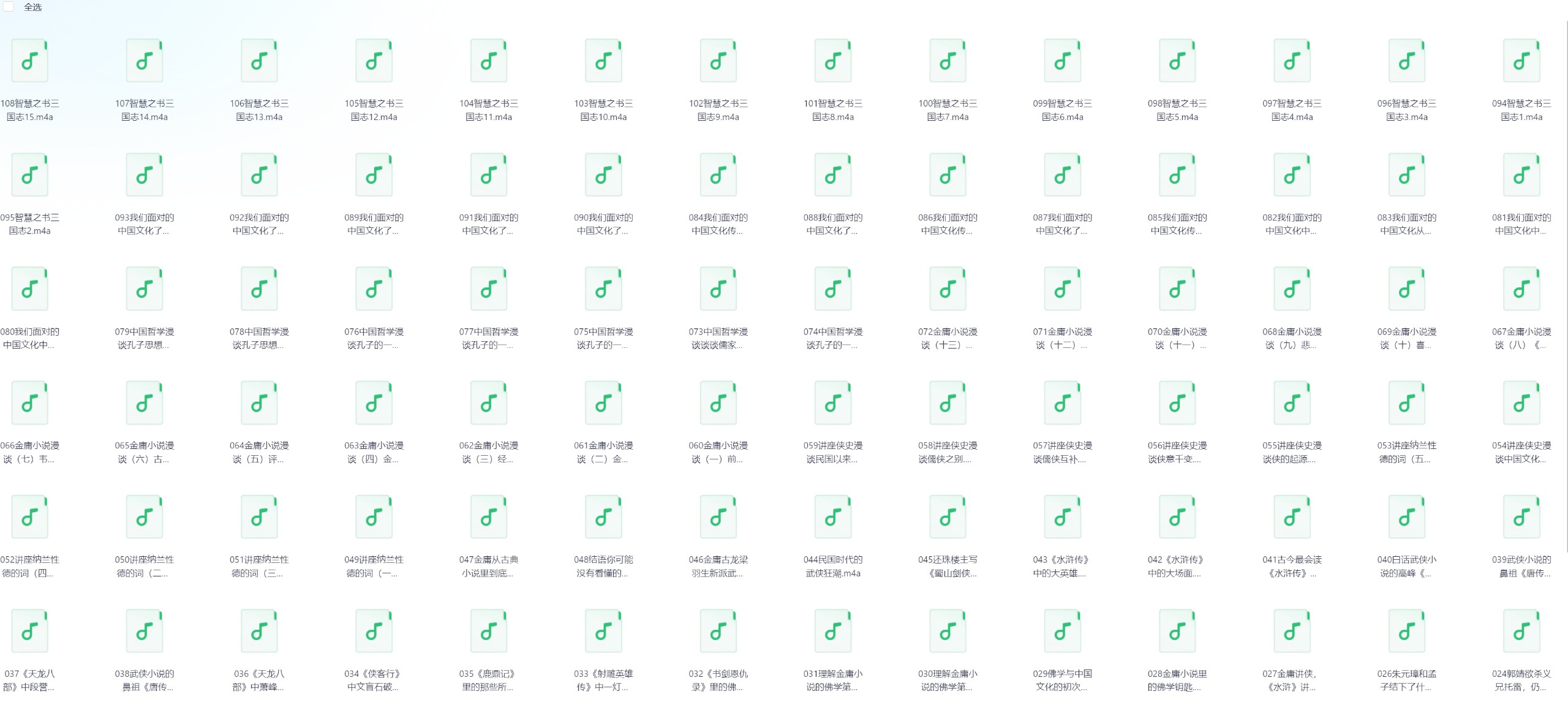Open file 095智慧之书三国志2.m4a

pyautogui.click(x=29, y=175)
